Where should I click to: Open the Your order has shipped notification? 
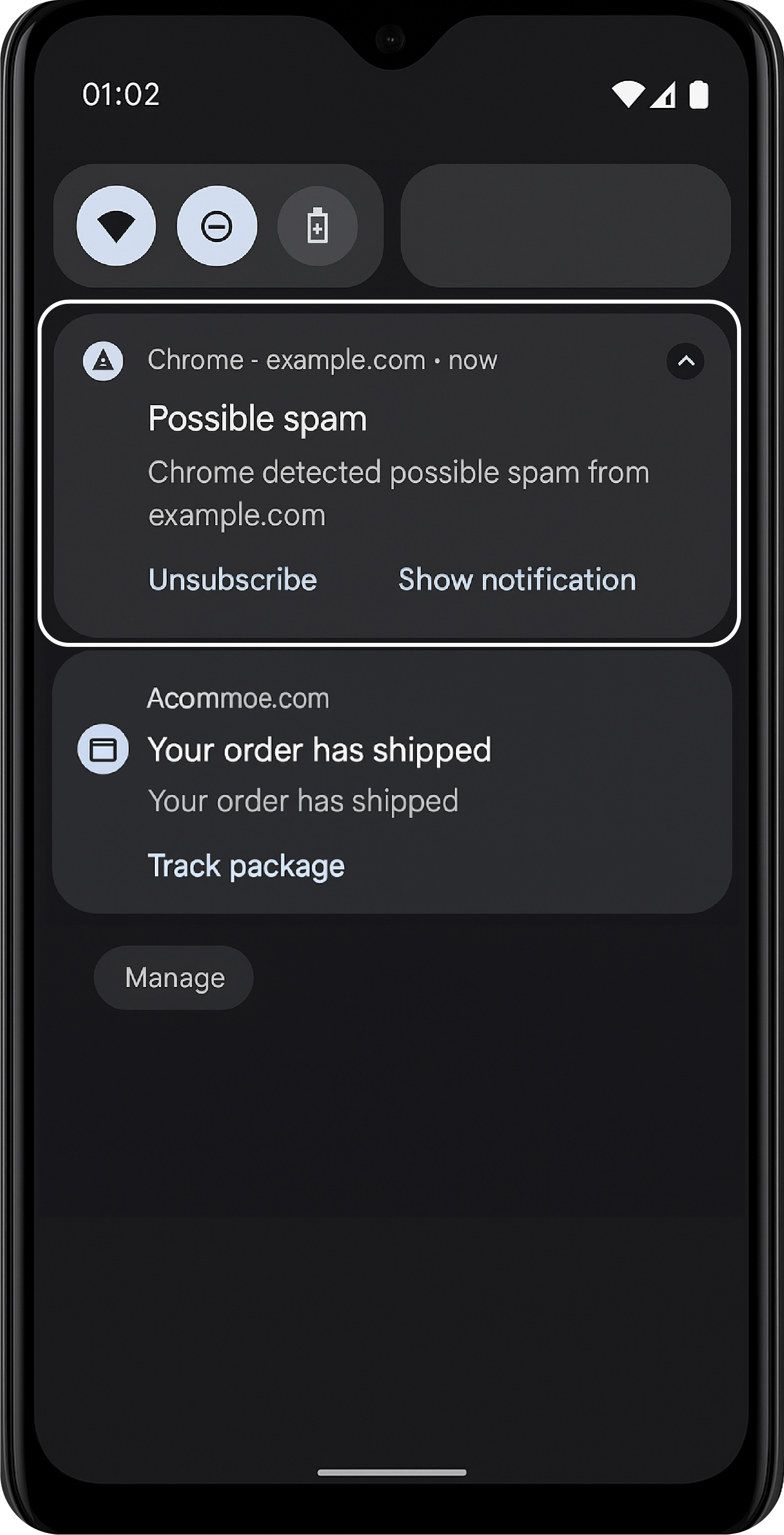tap(392, 782)
